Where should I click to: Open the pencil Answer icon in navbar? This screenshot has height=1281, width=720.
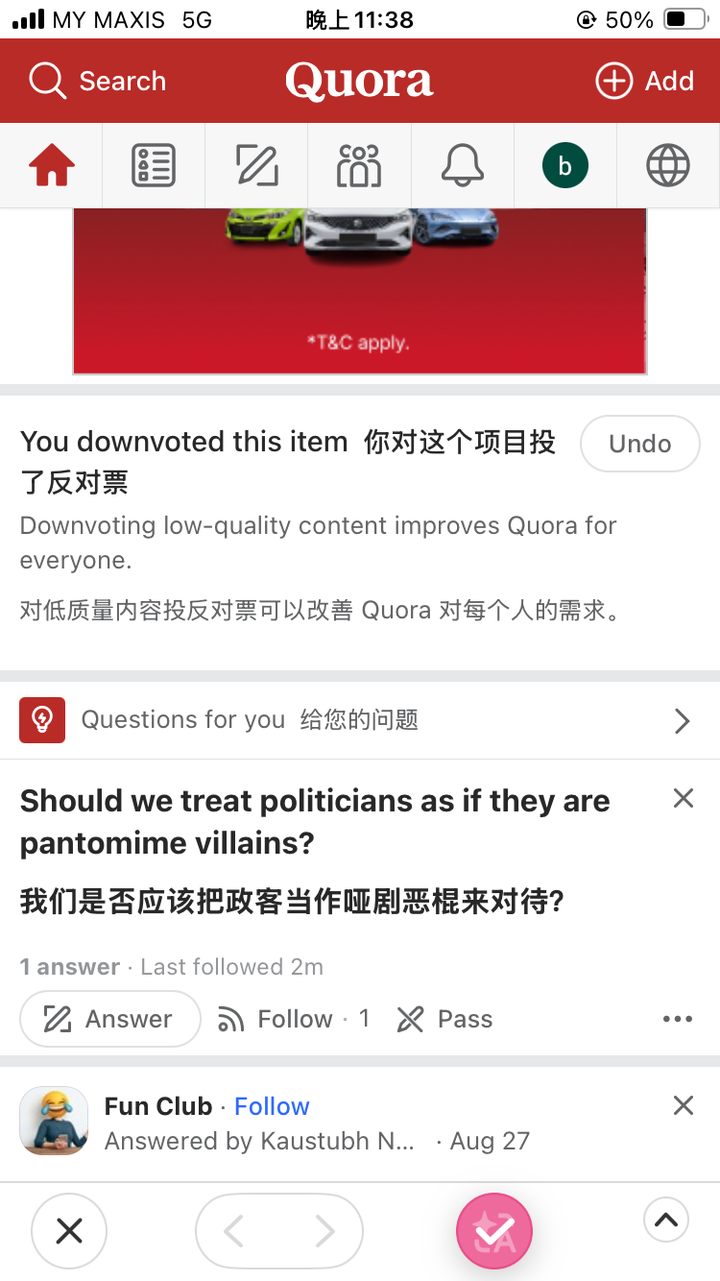[257, 165]
